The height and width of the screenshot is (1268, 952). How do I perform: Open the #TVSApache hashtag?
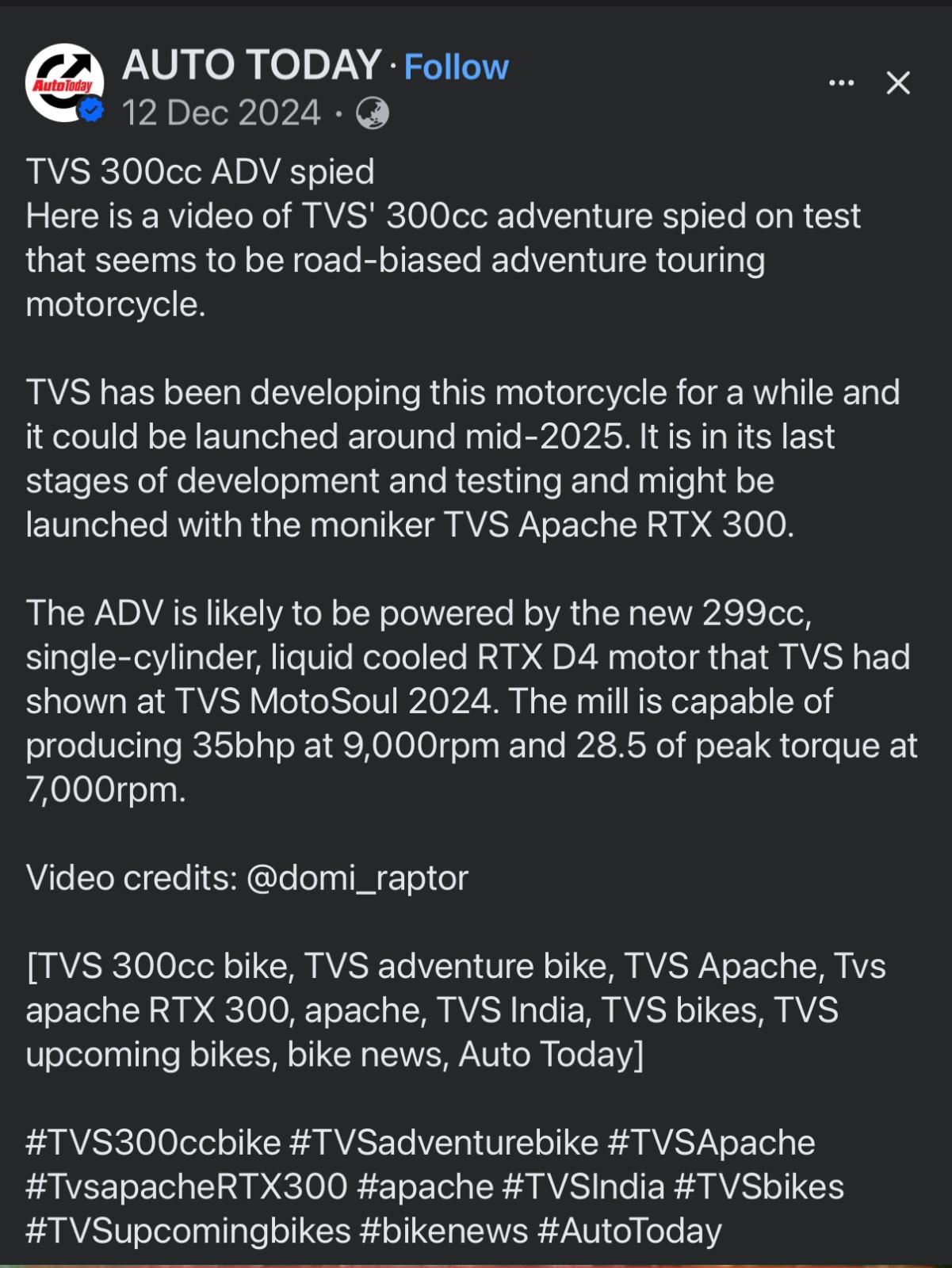[711, 1143]
